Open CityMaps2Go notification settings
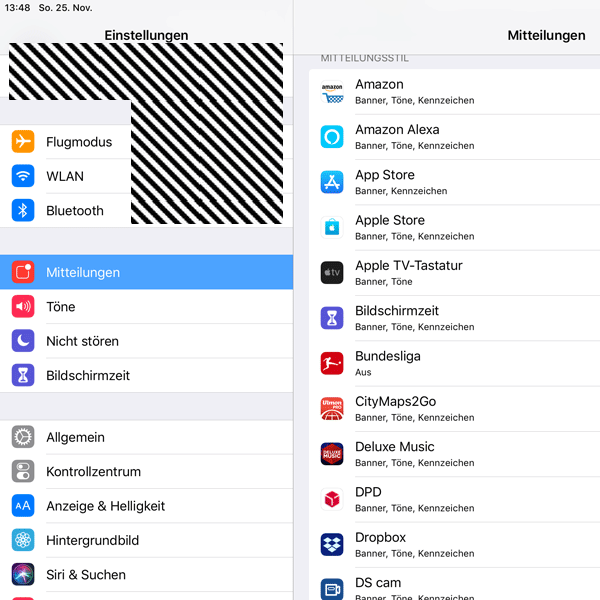The image size is (600, 600). tap(450, 409)
